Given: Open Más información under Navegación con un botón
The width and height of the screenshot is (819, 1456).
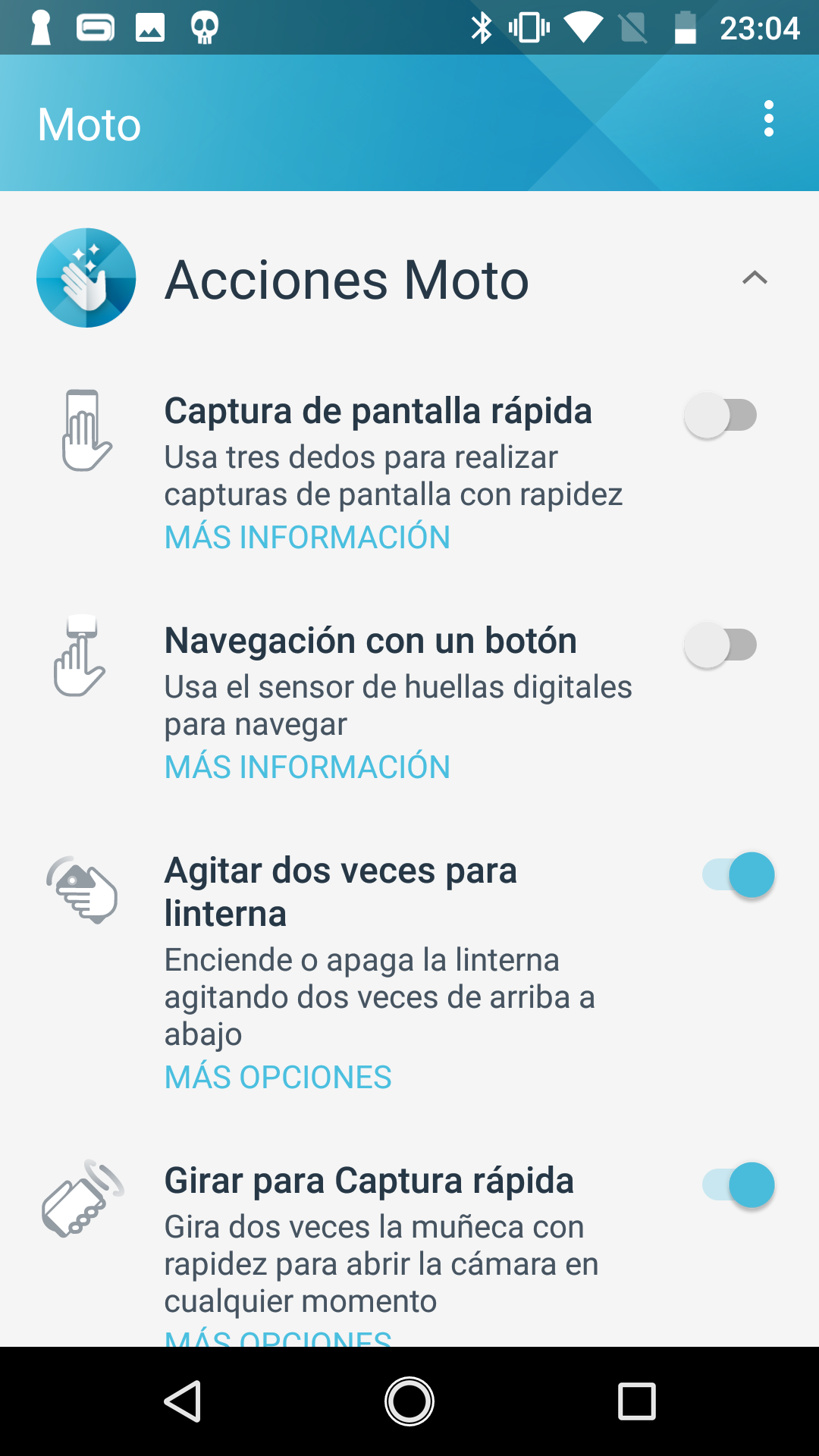Looking at the screenshot, I should [x=307, y=767].
